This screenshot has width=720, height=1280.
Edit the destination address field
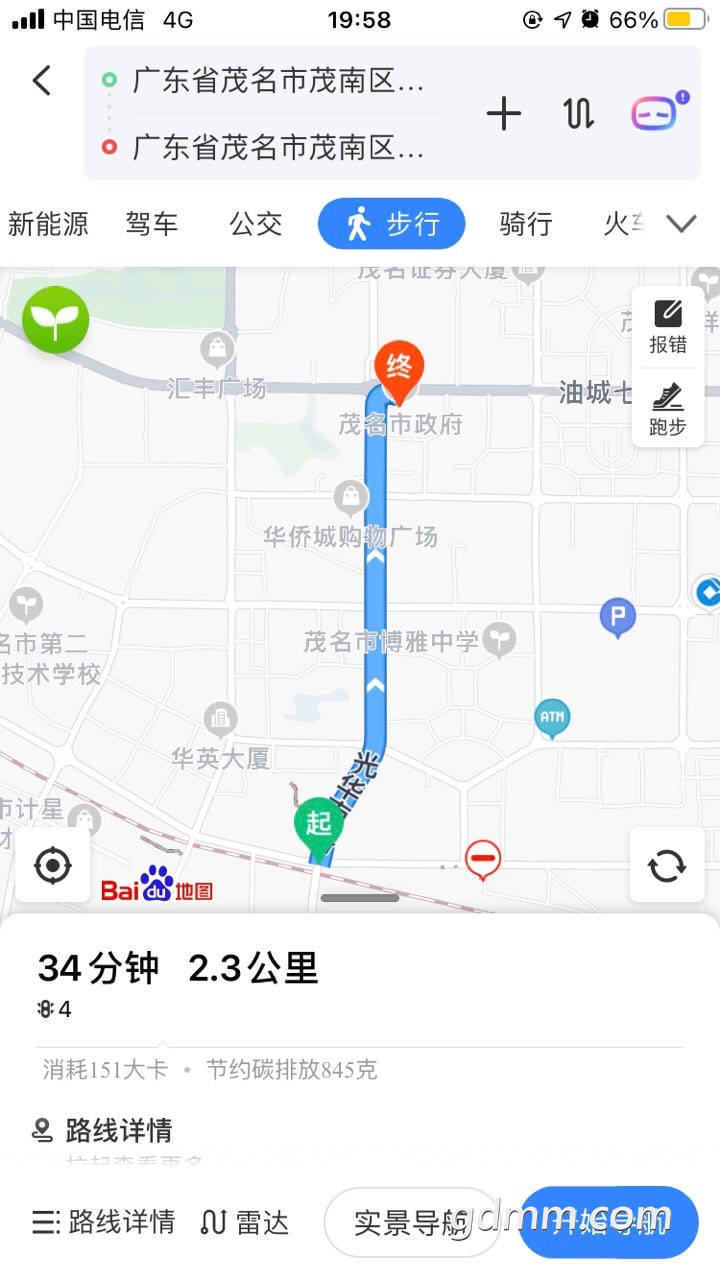pyautogui.click(x=278, y=148)
